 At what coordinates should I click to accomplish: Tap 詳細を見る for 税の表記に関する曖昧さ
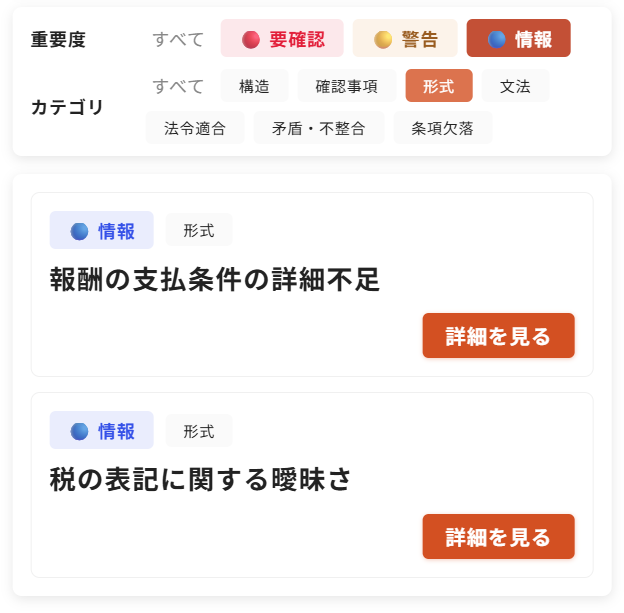click(x=498, y=537)
